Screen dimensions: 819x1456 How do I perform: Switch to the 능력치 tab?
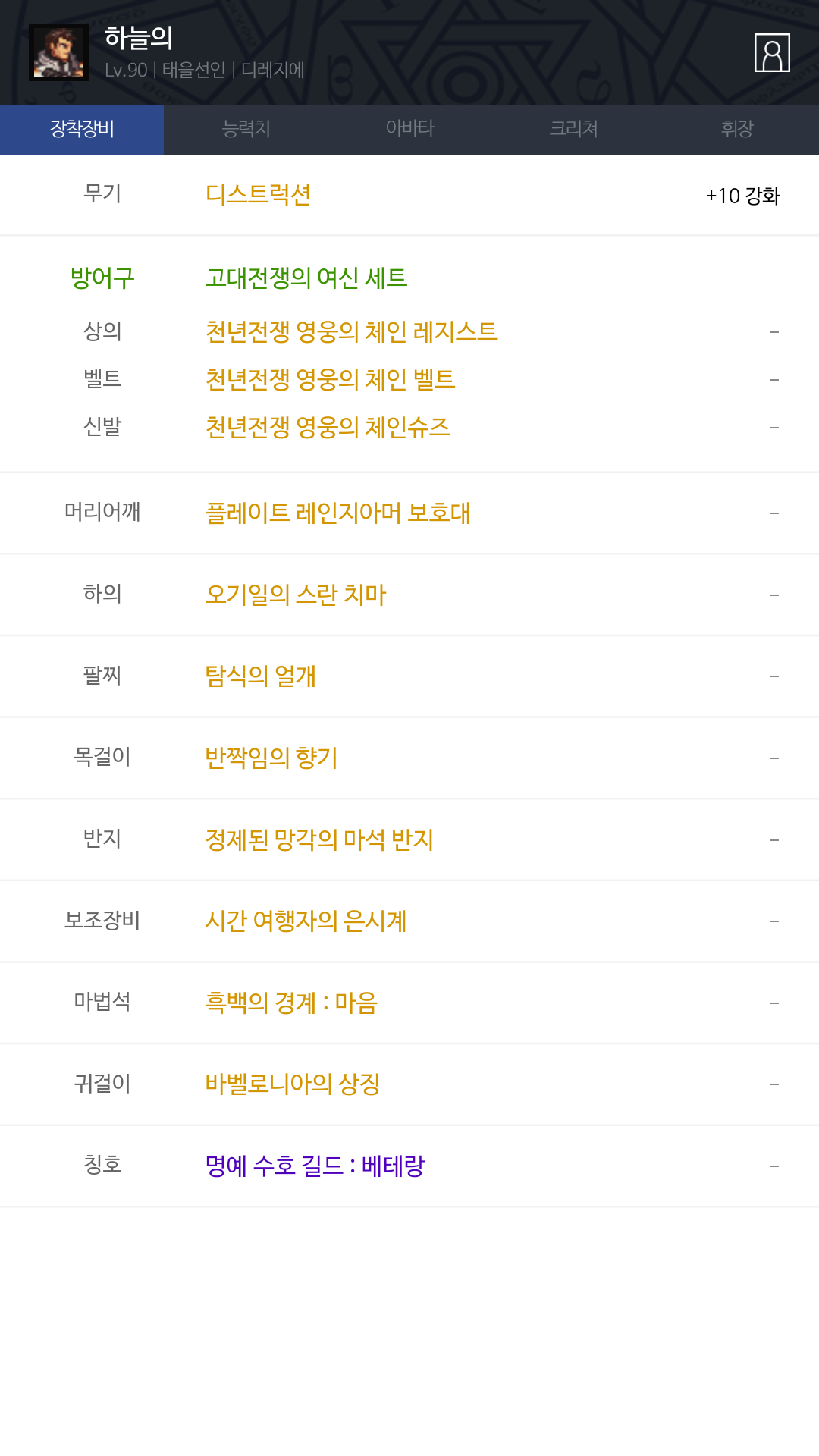[x=246, y=130]
